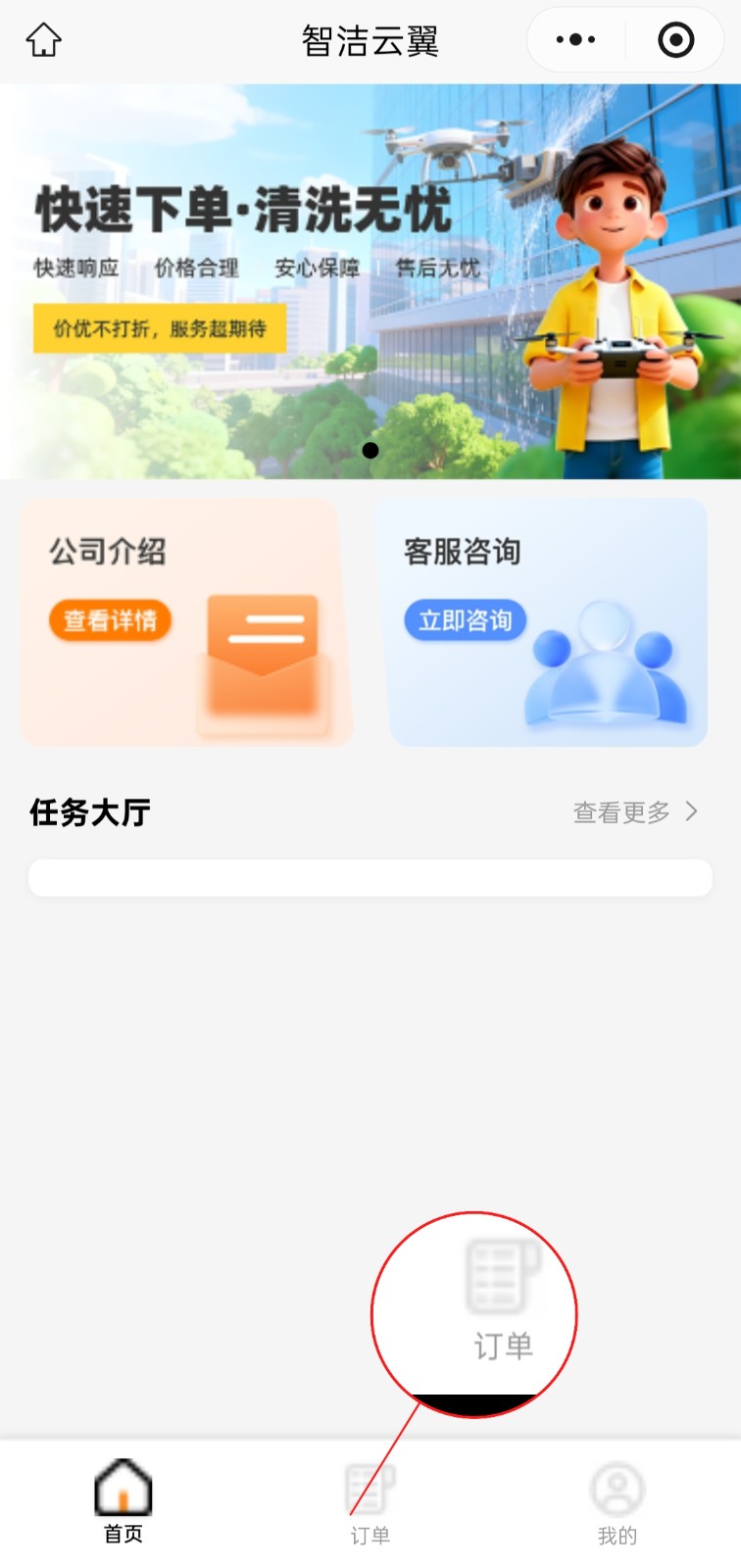Select the 首页 tab
The width and height of the screenshot is (741, 1568).
(x=123, y=1504)
